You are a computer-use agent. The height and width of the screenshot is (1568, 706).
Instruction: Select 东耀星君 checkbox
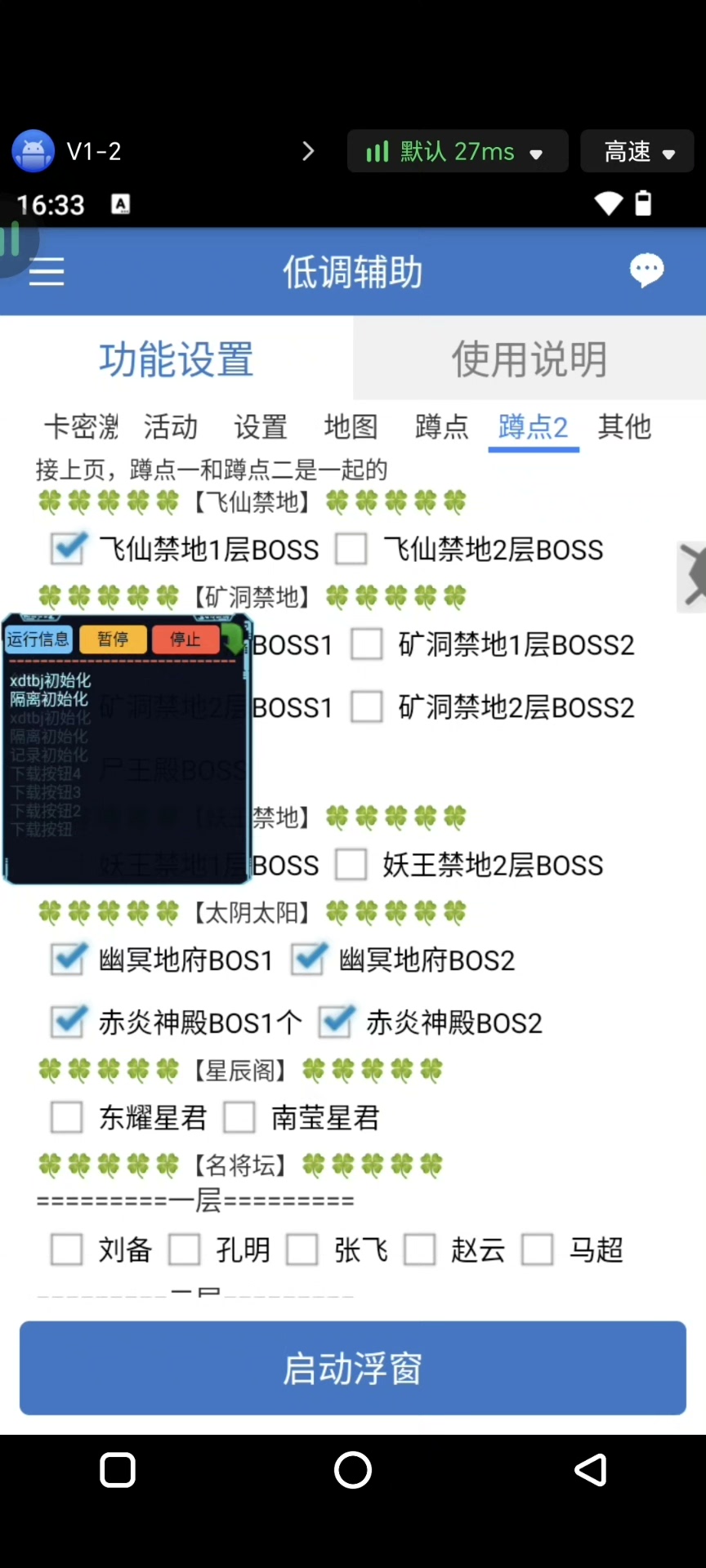click(x=67, y=1117)
